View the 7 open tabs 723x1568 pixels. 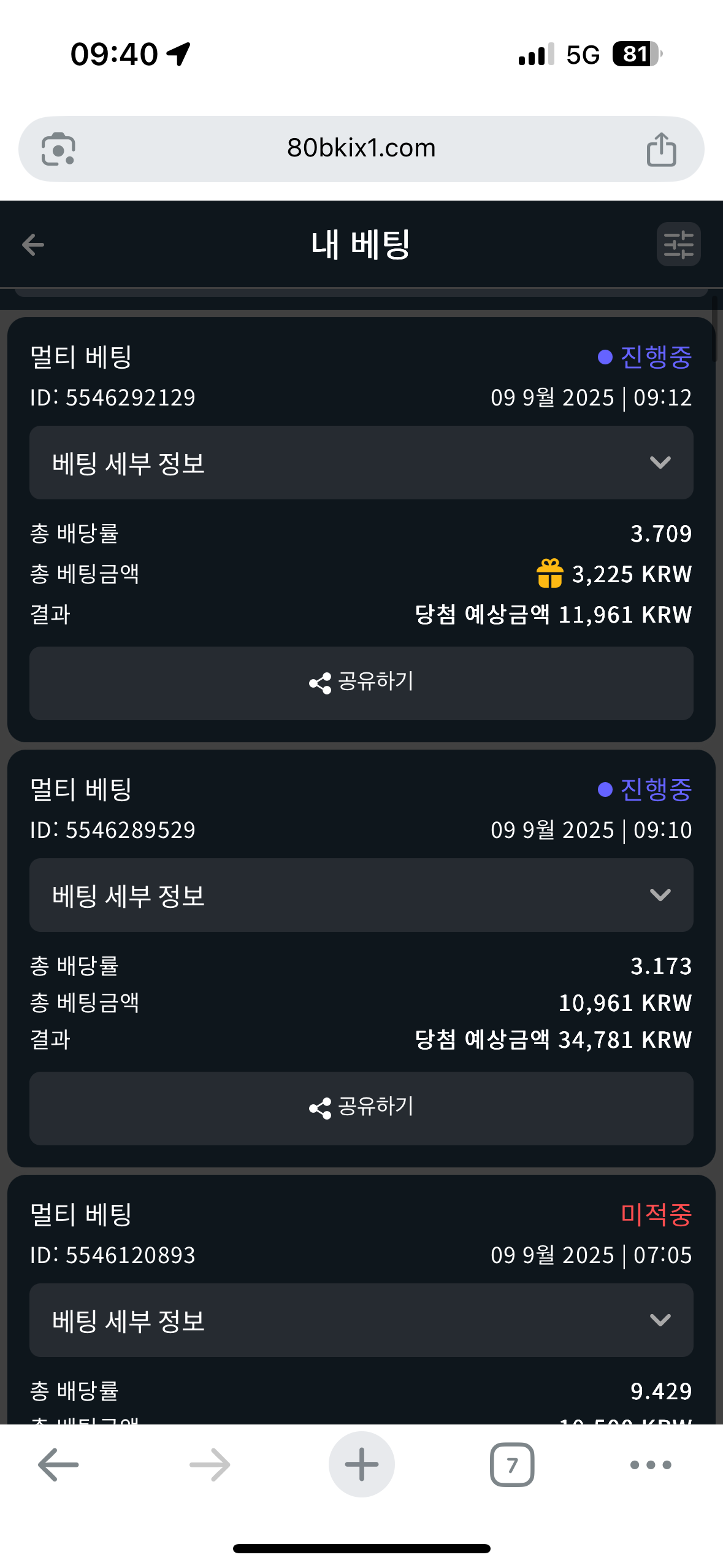(x=512, y=1465)
